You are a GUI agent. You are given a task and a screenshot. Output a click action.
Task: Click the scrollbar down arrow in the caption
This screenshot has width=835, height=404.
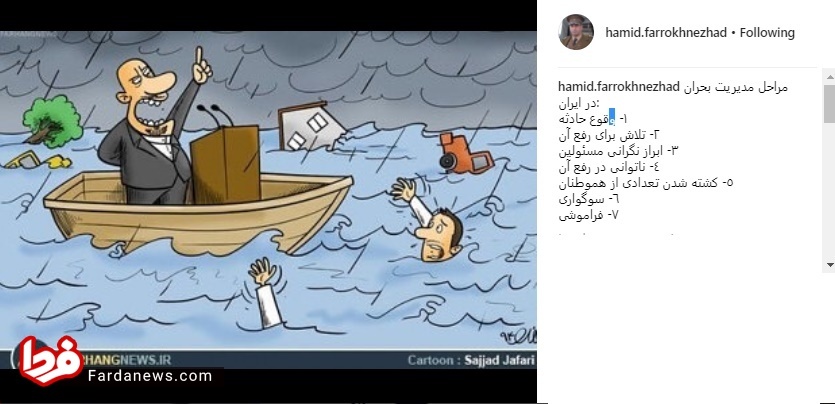828,264
